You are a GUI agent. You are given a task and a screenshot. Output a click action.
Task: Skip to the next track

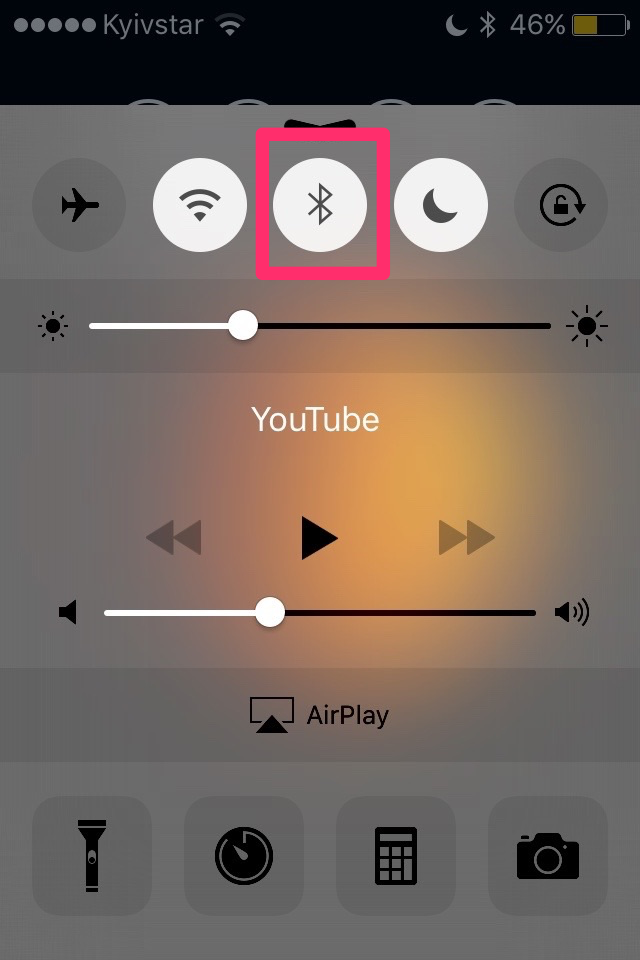(466, 538)
